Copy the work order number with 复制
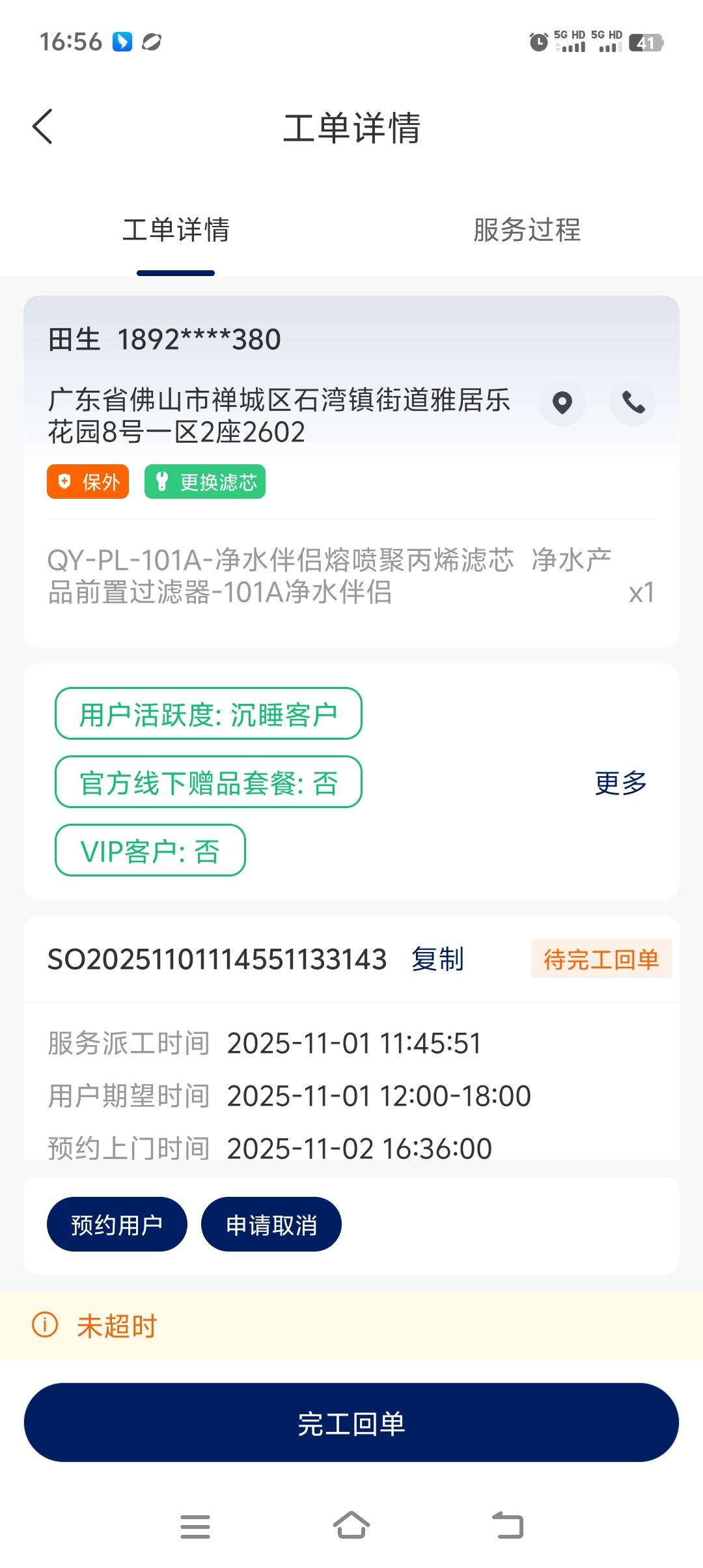Image resolution: width=703 pixels, height=1568 pixels. (437, 959)
